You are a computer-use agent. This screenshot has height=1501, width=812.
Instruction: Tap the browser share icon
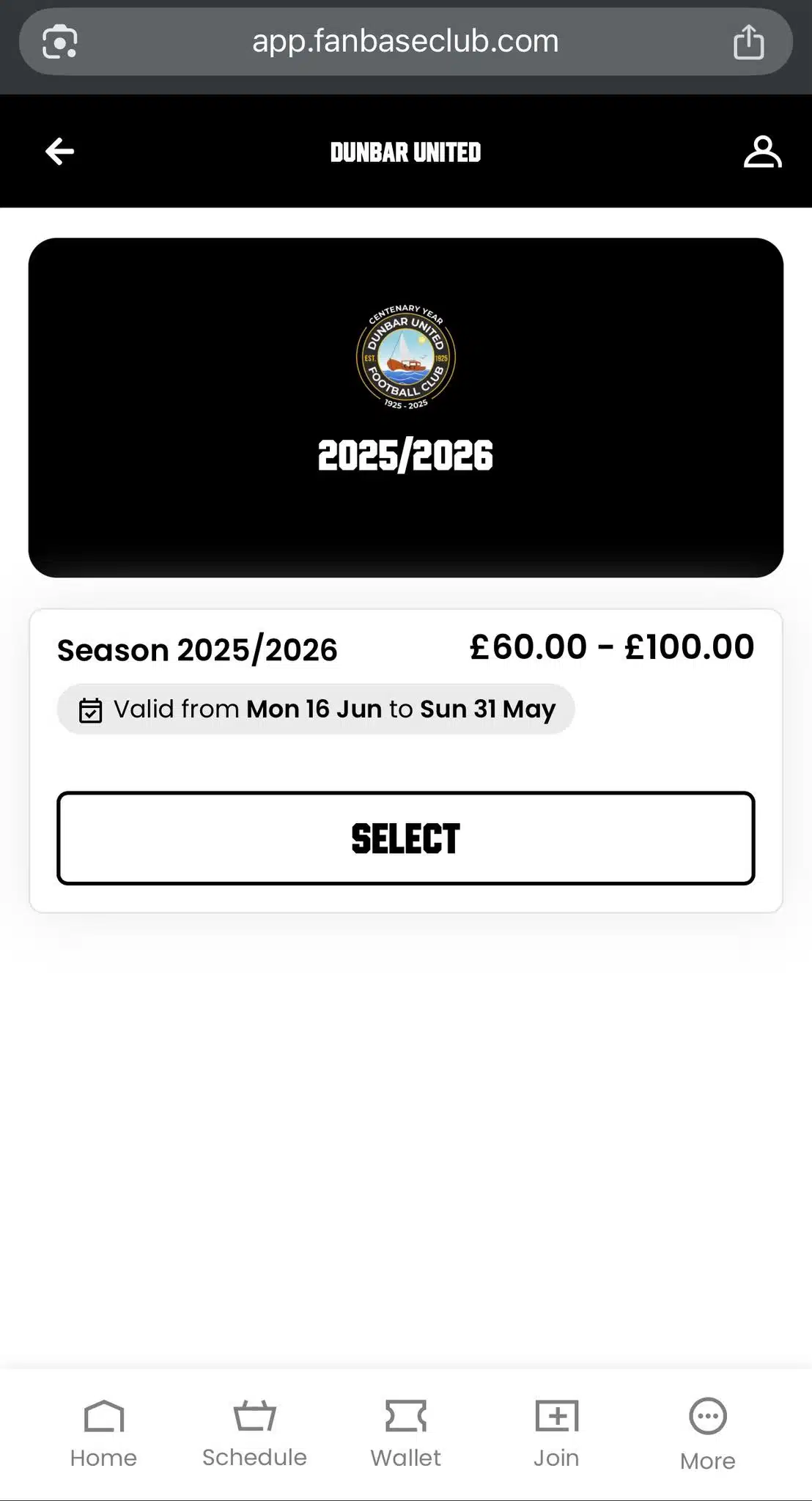pyautogui.click(x=748, y=42)
